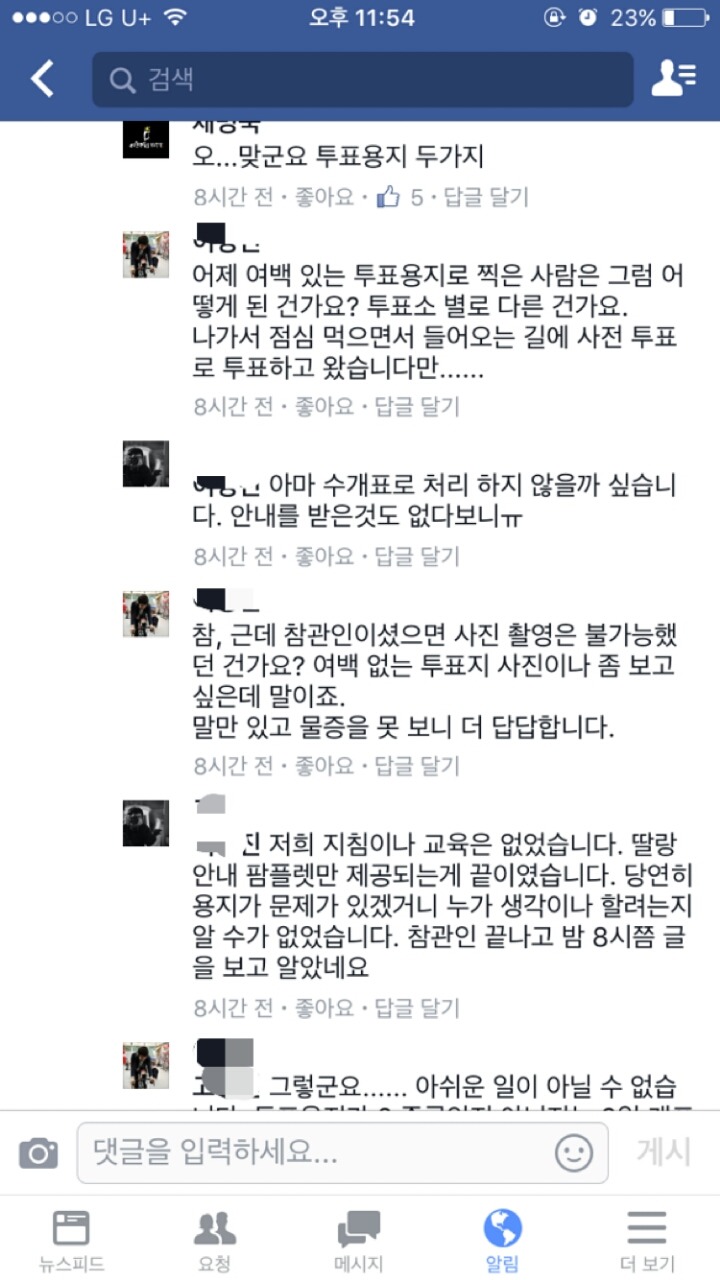Open the 더 보기 tab
The height and width of the screenshot is (1280, 720).
pyautogui.click(x=647, y=1238)
